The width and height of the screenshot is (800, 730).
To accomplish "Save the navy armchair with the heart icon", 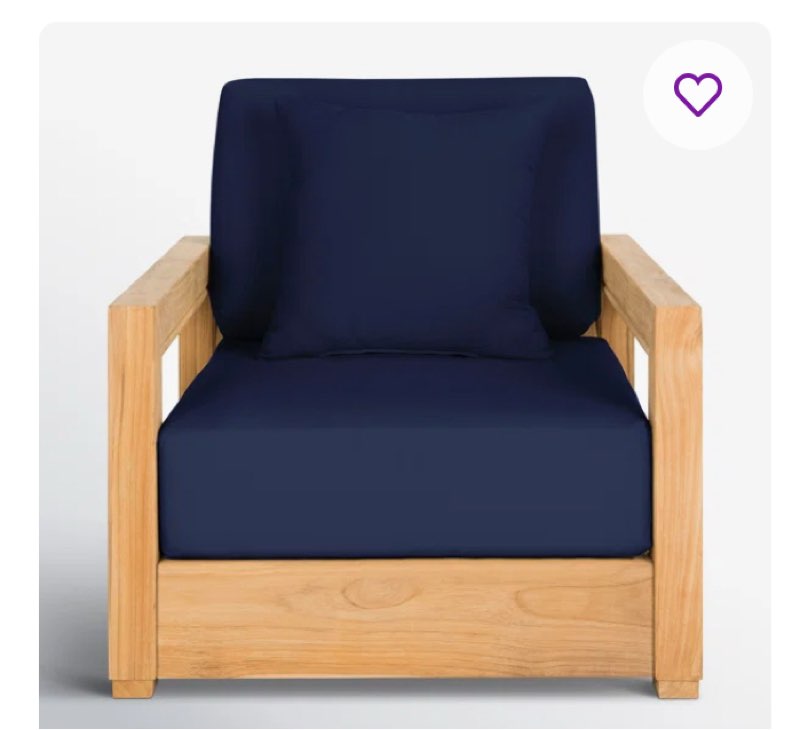I will pyautogui.click(x=697, y=95).
